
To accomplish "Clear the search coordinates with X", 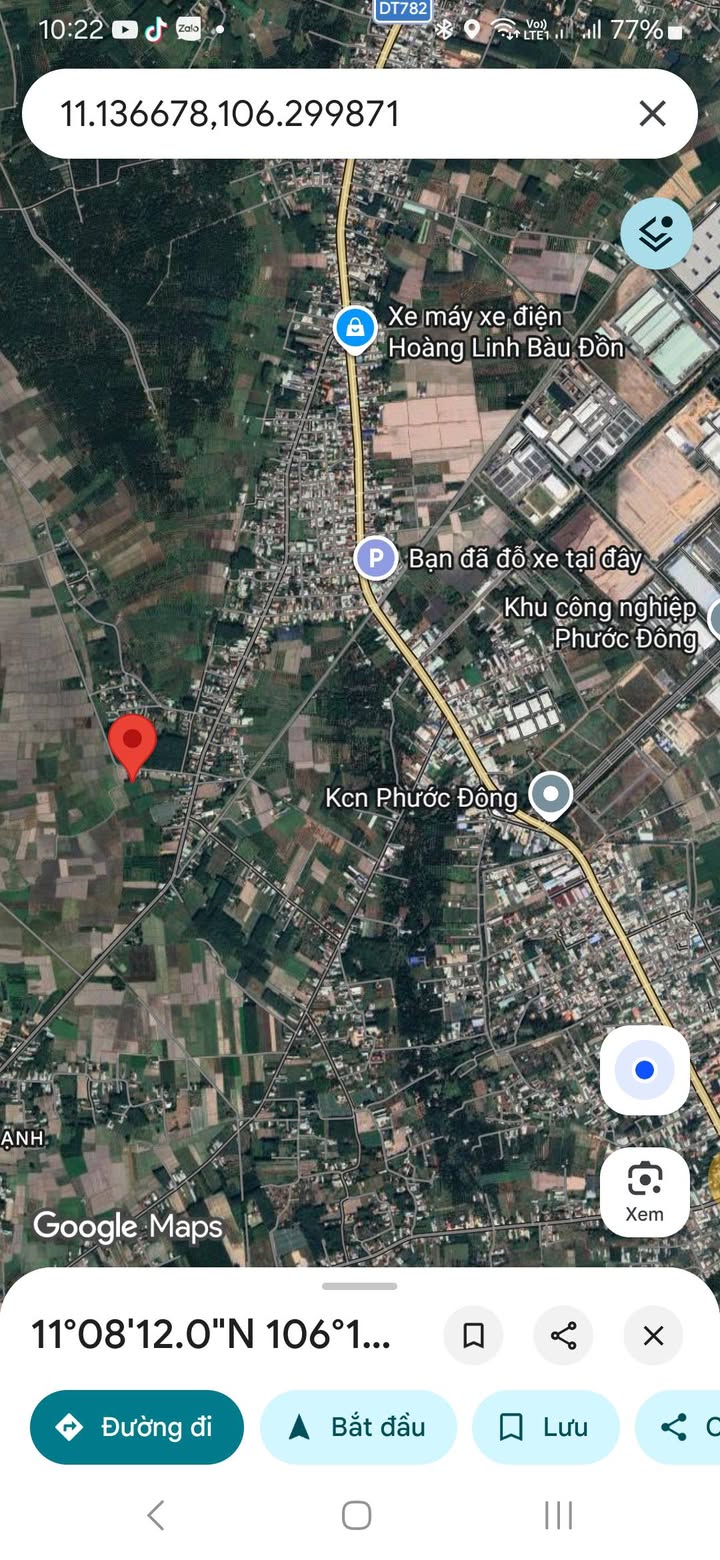I will [x=652, y=114].
